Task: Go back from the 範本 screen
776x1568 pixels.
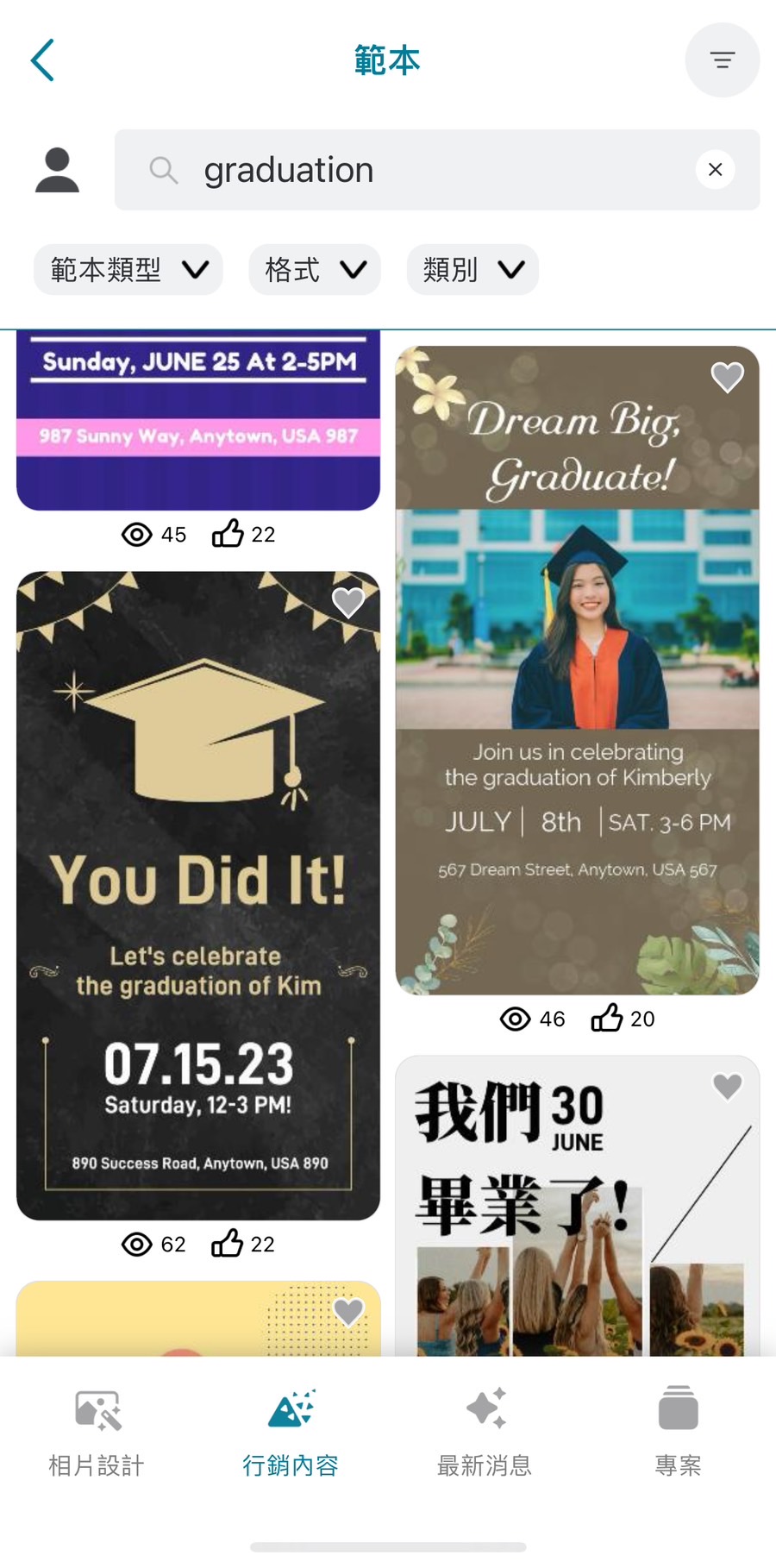Action: tap(43, 60)
